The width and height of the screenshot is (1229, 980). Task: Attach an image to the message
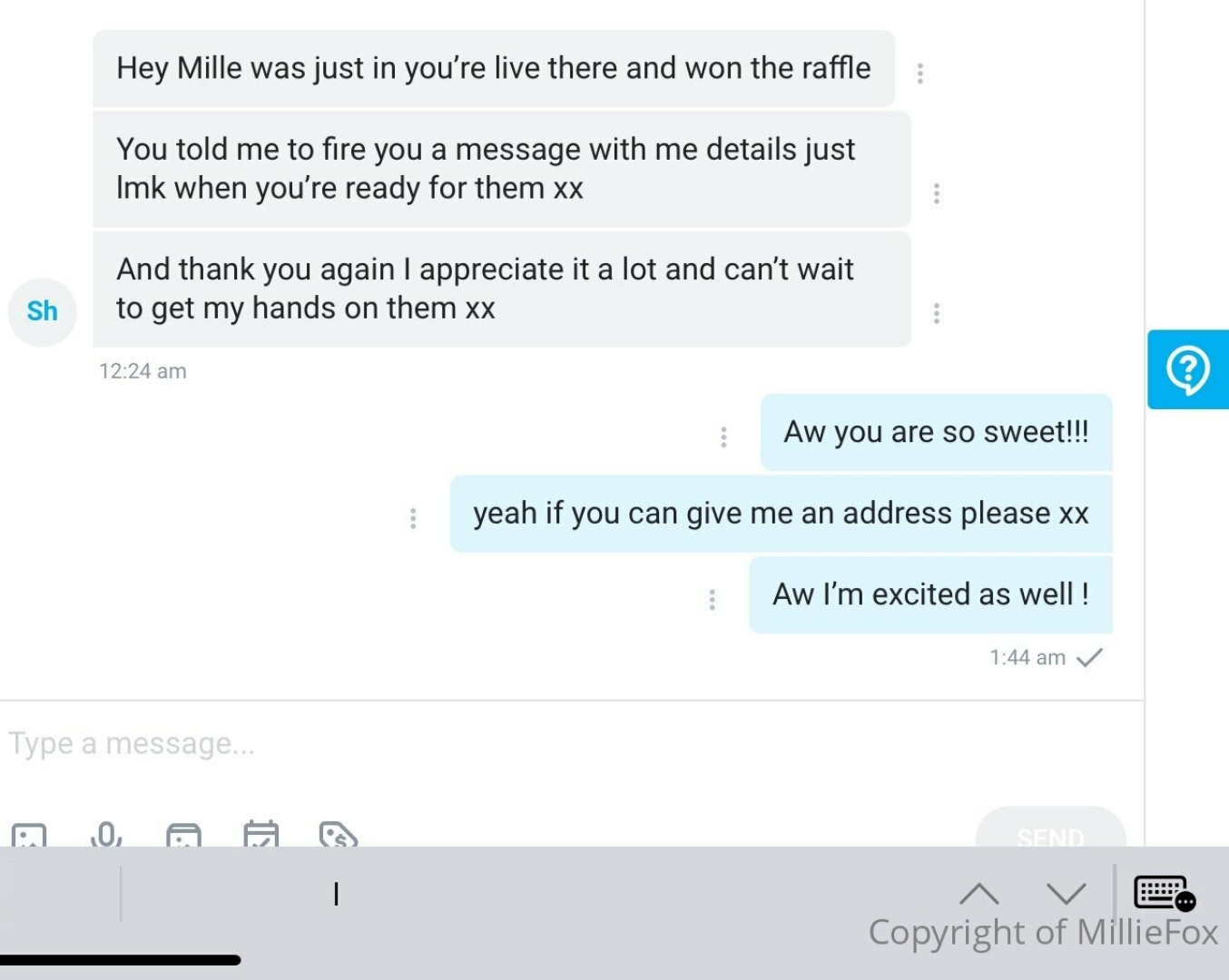click(x=29, y=835)
